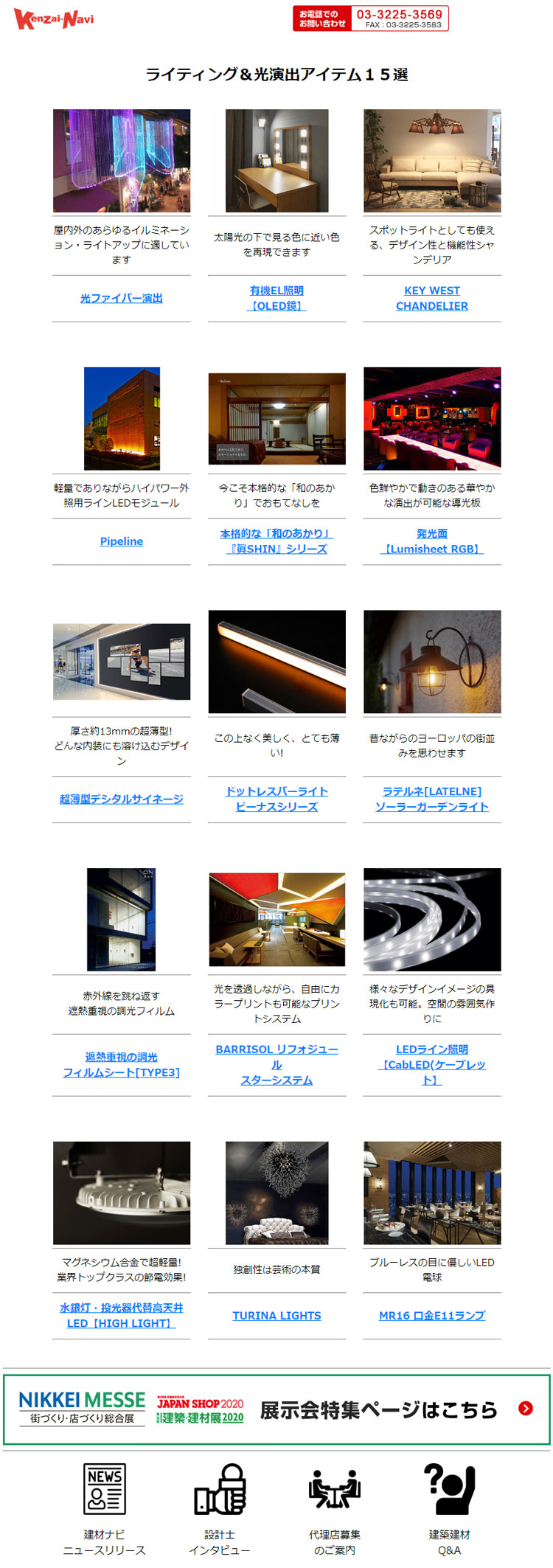View the LEDライン照明 CabLED link
Image resolution: width=553 pixels, height=1568 pixels.
pyautogui.click(x=432, y=1064)
